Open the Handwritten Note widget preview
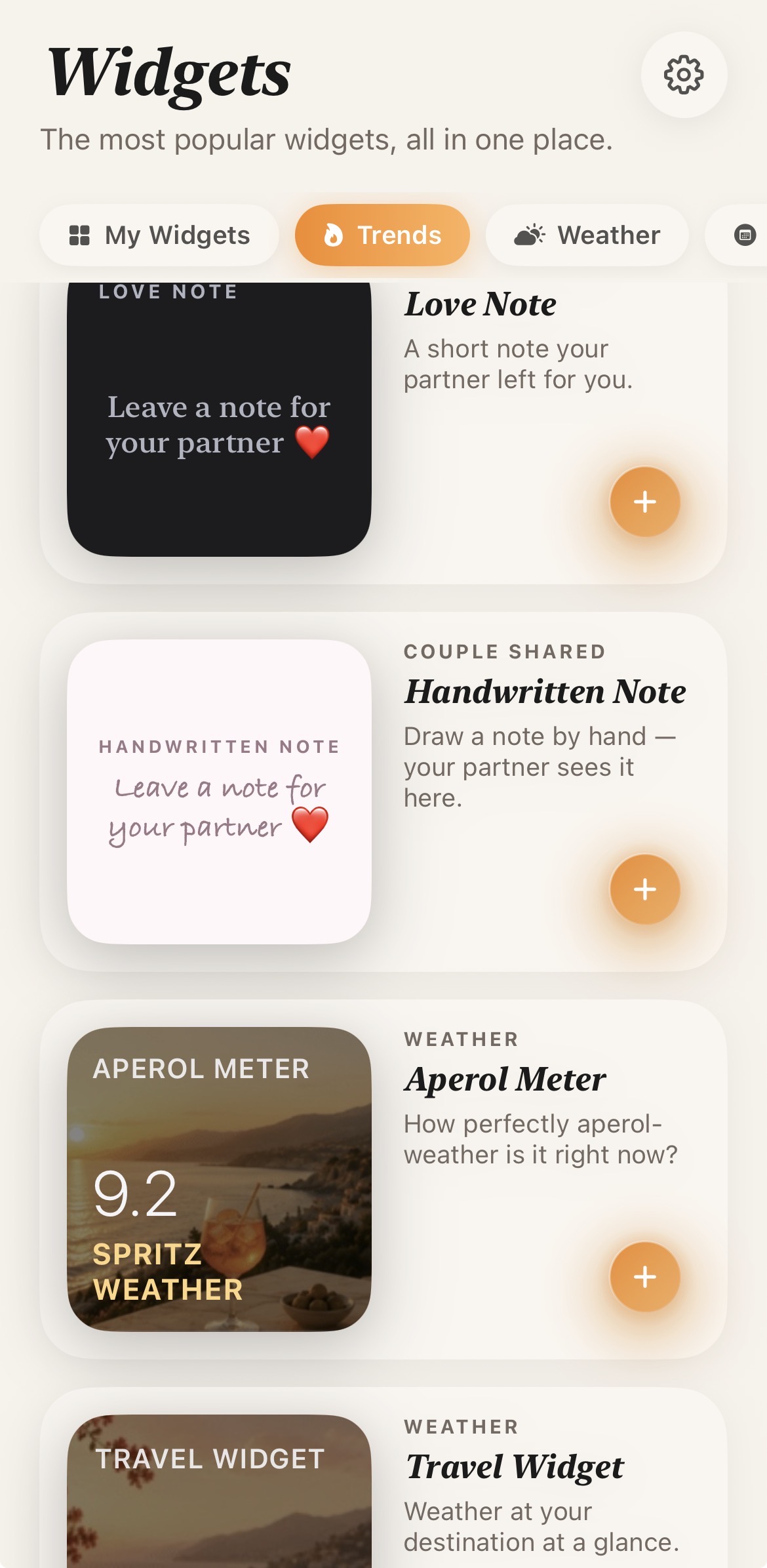 tap(219, 792)
